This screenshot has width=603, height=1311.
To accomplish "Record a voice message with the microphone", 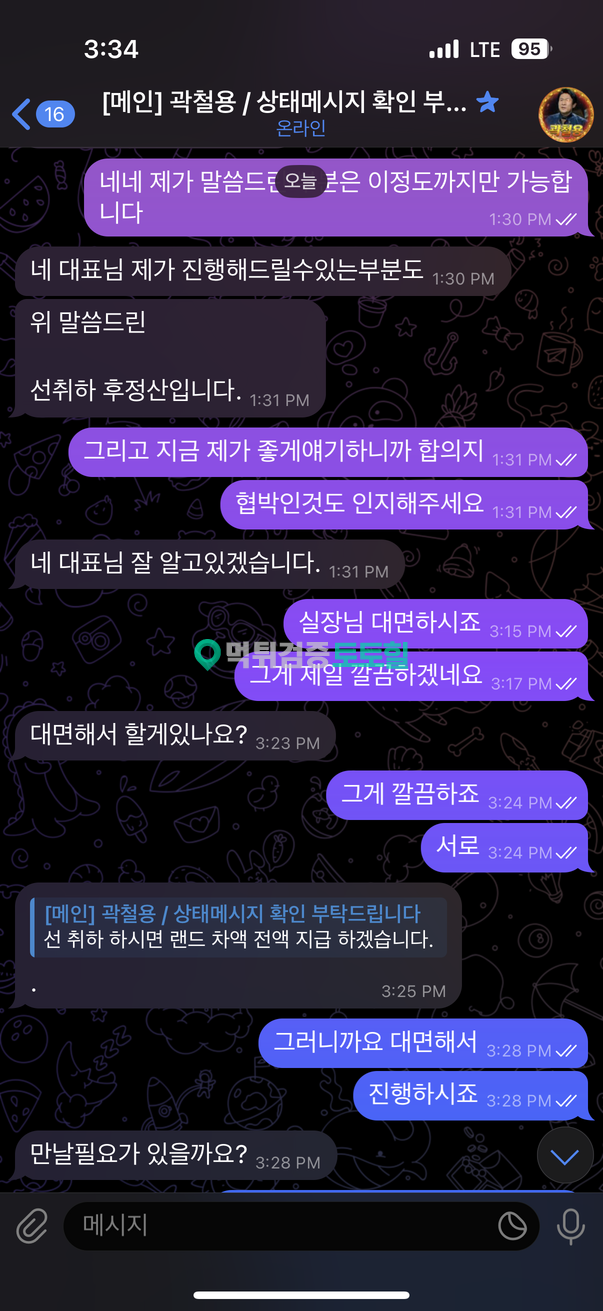I will click(571, 1226).
